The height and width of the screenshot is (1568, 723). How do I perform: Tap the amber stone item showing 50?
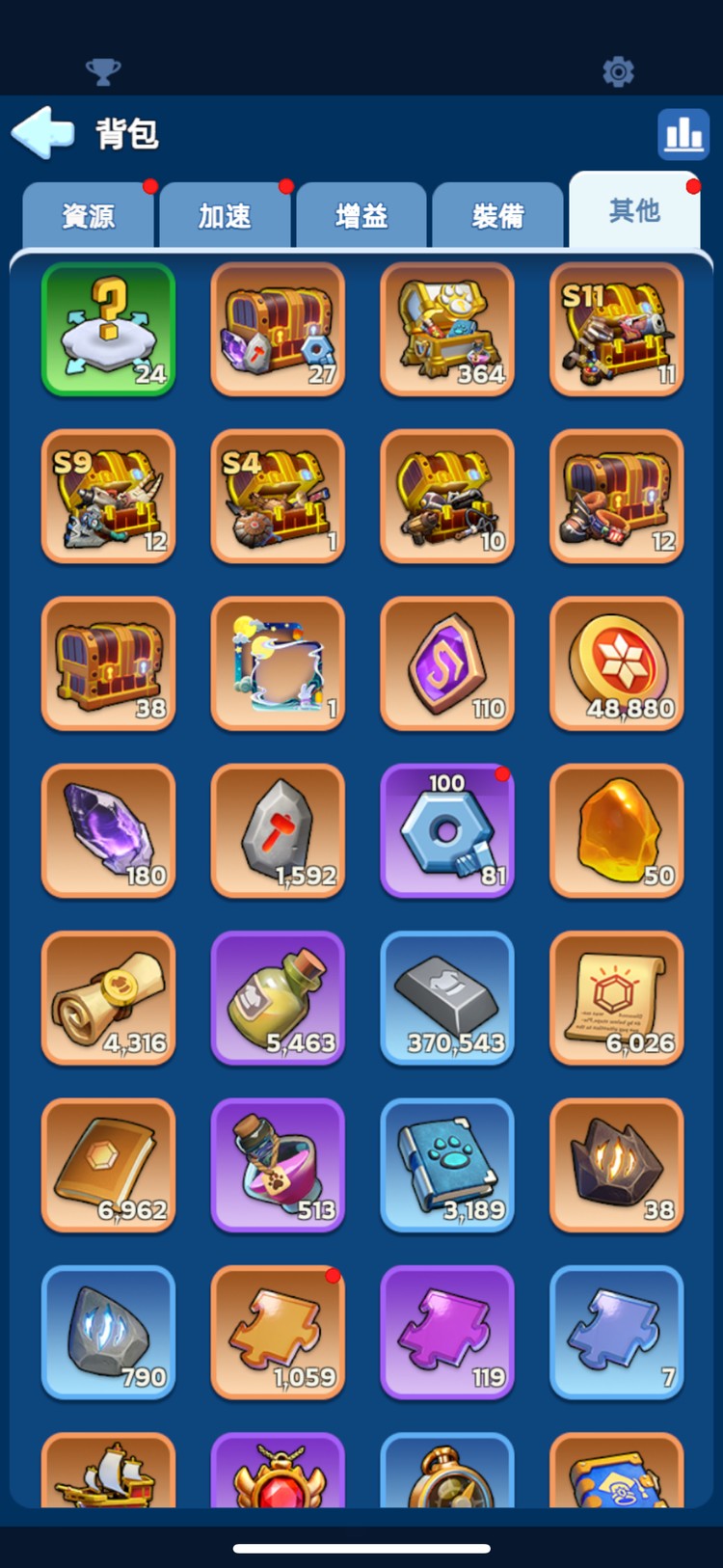tap(617, 830)
